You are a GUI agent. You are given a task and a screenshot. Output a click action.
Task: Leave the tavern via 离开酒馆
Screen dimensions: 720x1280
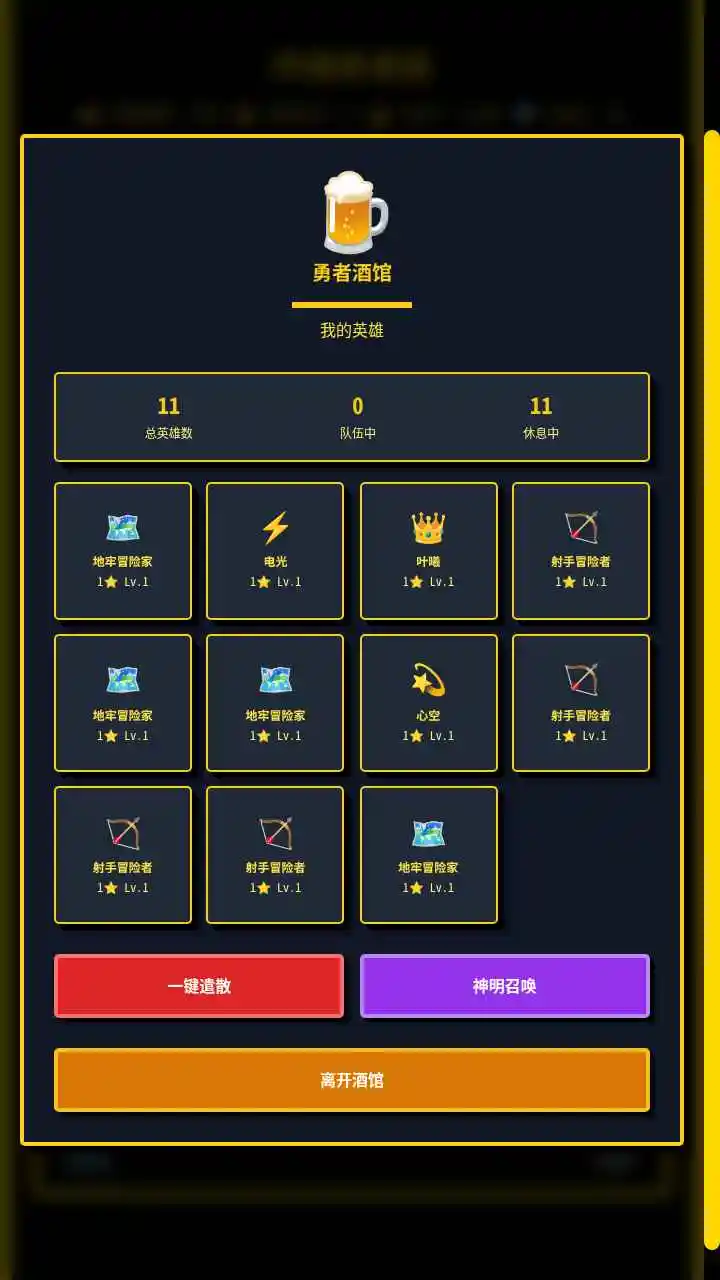pyautogui.click(x=352, y=1080)
